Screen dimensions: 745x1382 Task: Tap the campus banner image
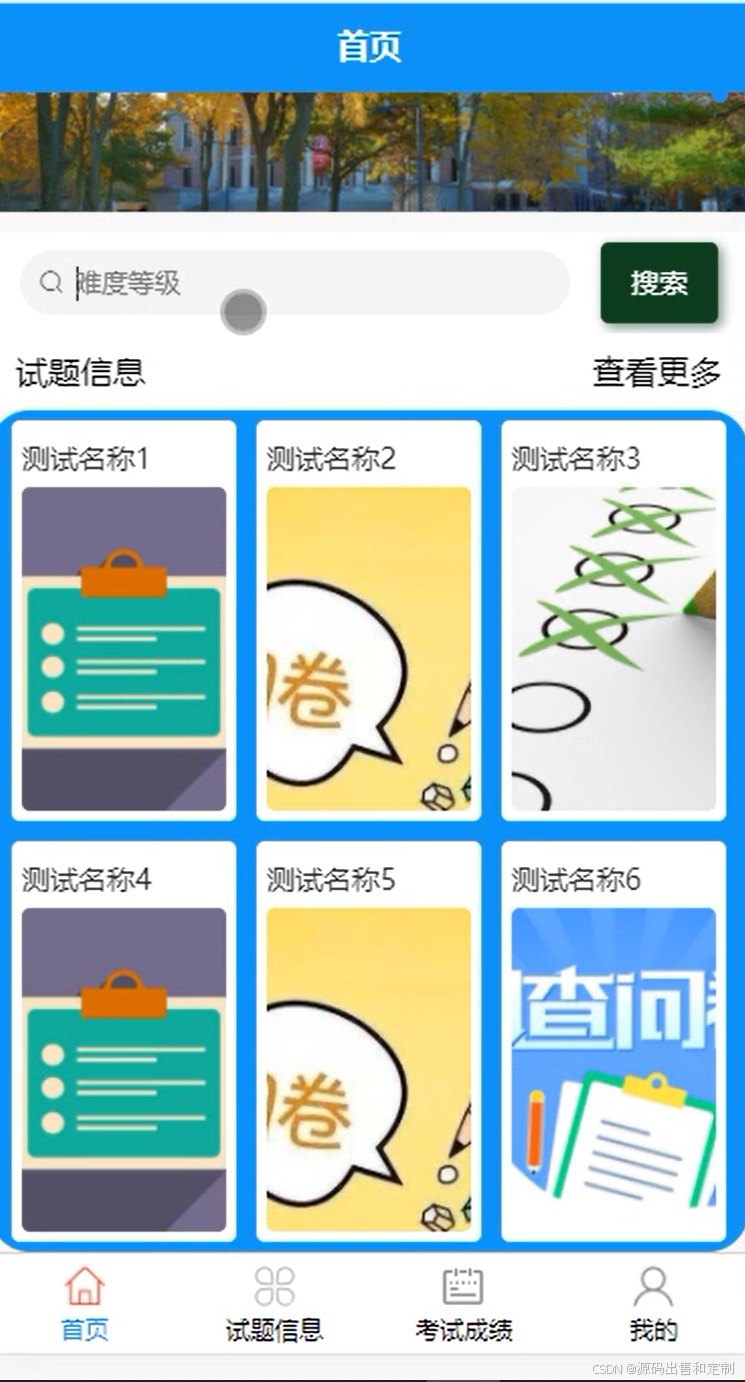coord(372,152)
